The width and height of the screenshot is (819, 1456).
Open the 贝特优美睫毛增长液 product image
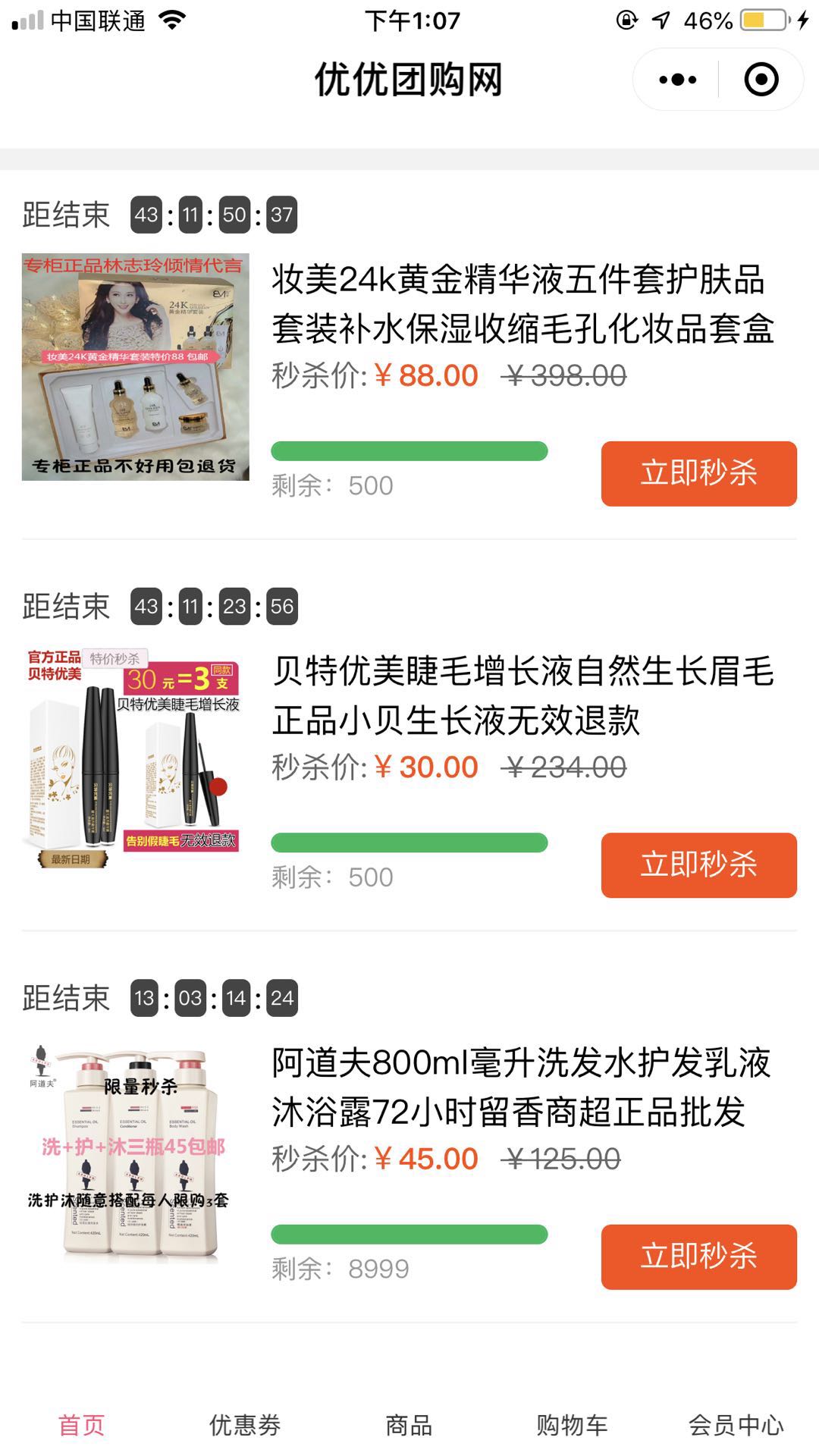[x=136, y=758]
